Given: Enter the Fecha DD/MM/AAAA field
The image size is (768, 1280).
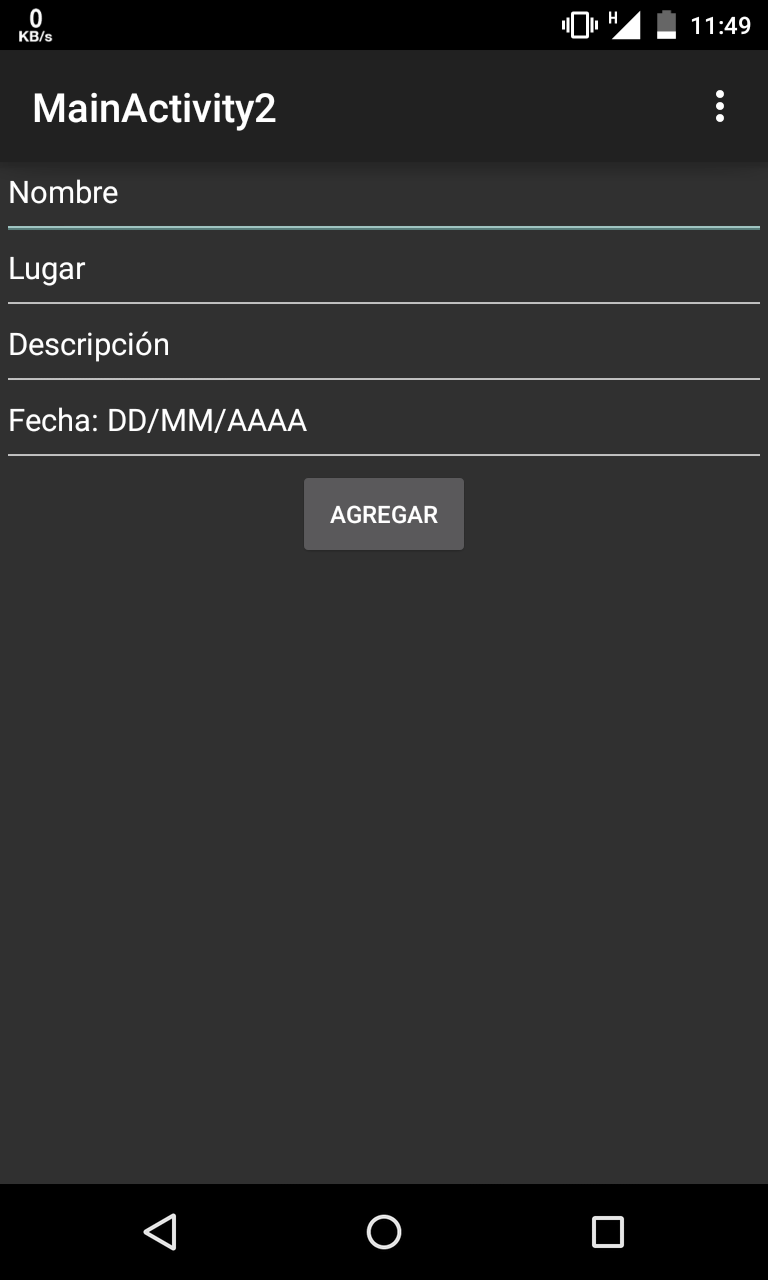Looking at the screenshot, I should coord(384,422).
